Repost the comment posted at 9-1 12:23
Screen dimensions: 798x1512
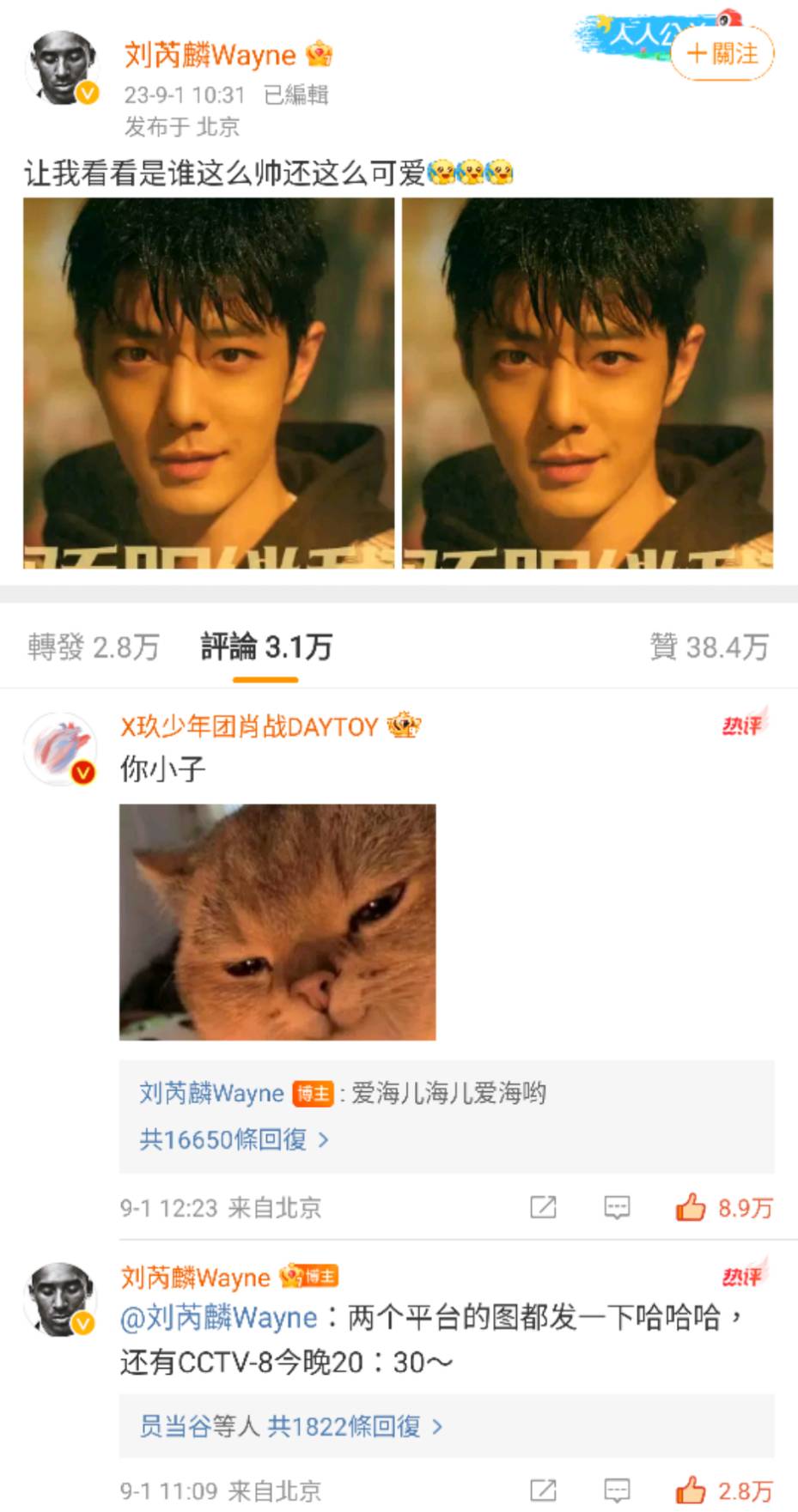coord(543,1207)
